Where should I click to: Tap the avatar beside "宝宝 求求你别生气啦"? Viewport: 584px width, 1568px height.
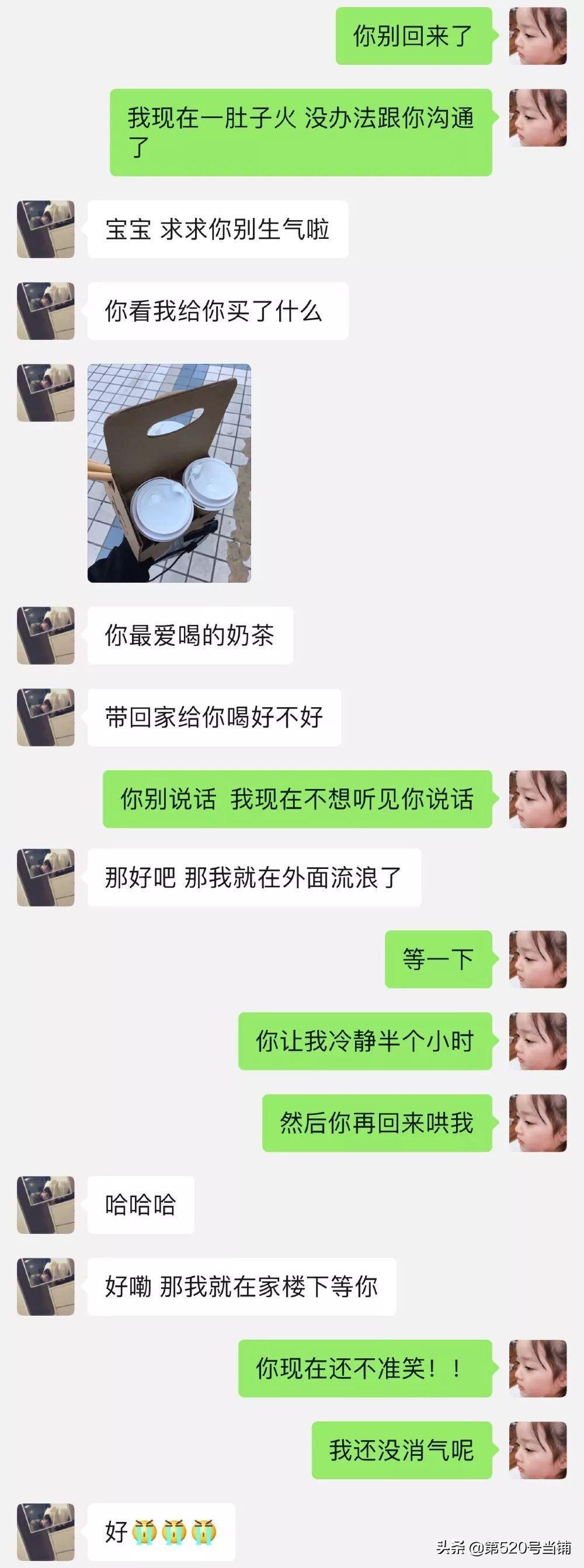click(x=46, y=230)
